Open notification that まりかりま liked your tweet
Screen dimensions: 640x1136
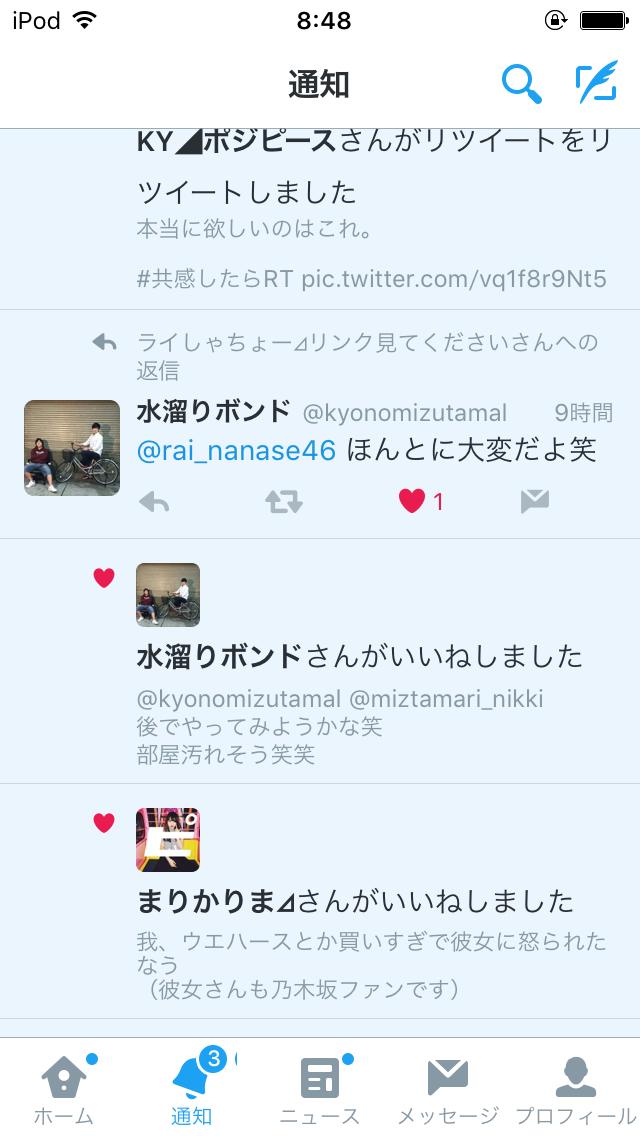(x=355, y=901)
